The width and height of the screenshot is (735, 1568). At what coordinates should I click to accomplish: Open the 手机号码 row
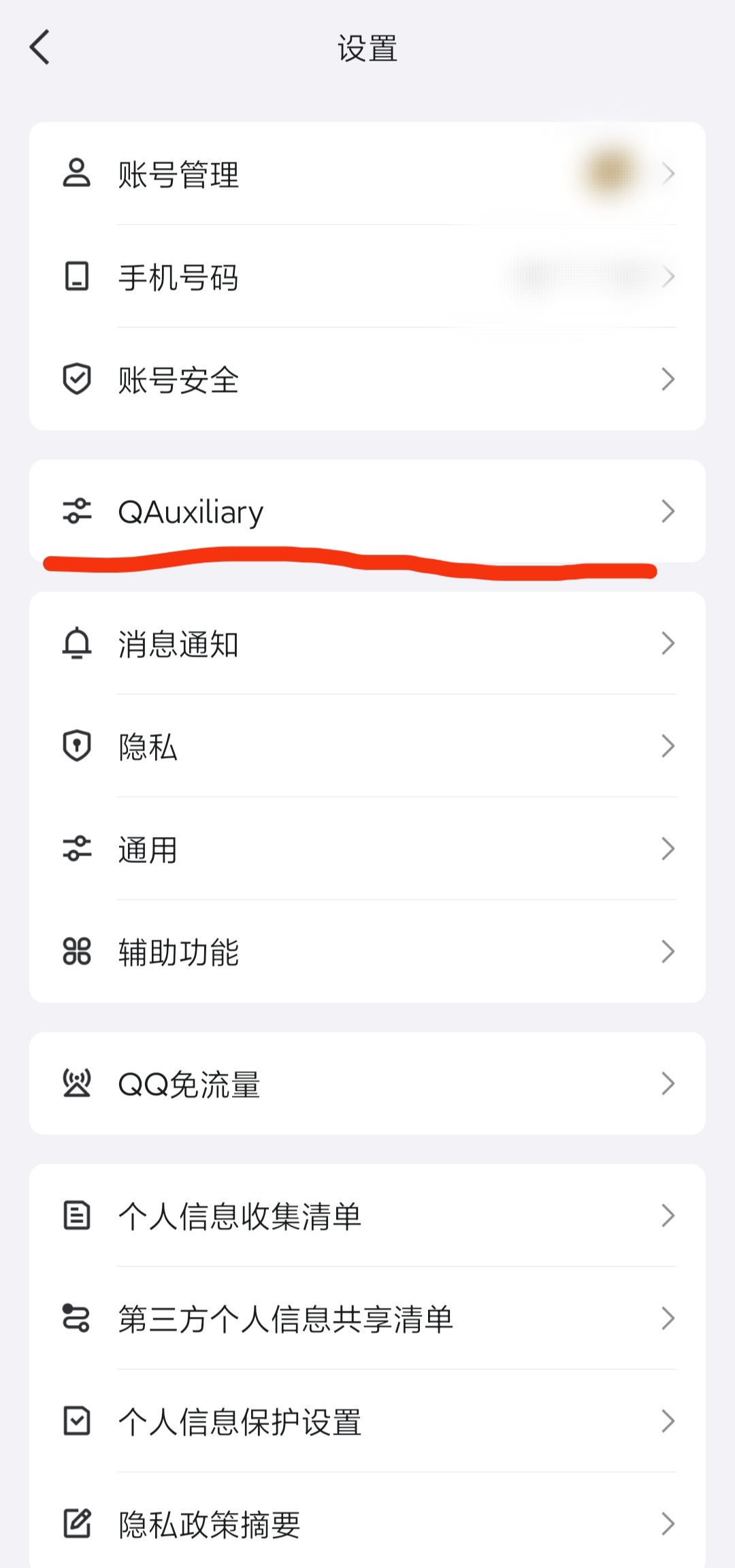click(x=367, y=277)
